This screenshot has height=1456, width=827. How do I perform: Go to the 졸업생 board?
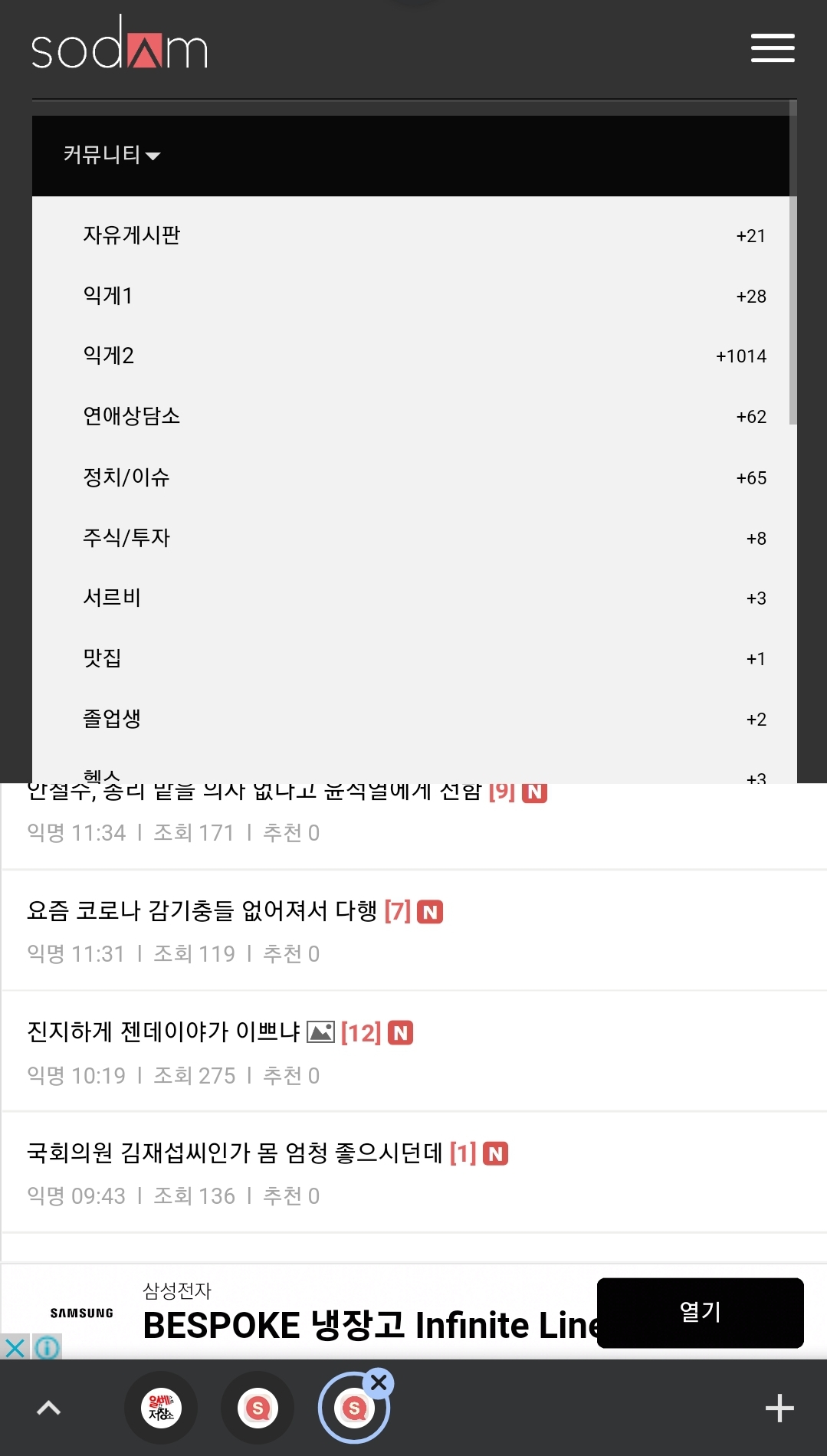click(x=112, y=719)
